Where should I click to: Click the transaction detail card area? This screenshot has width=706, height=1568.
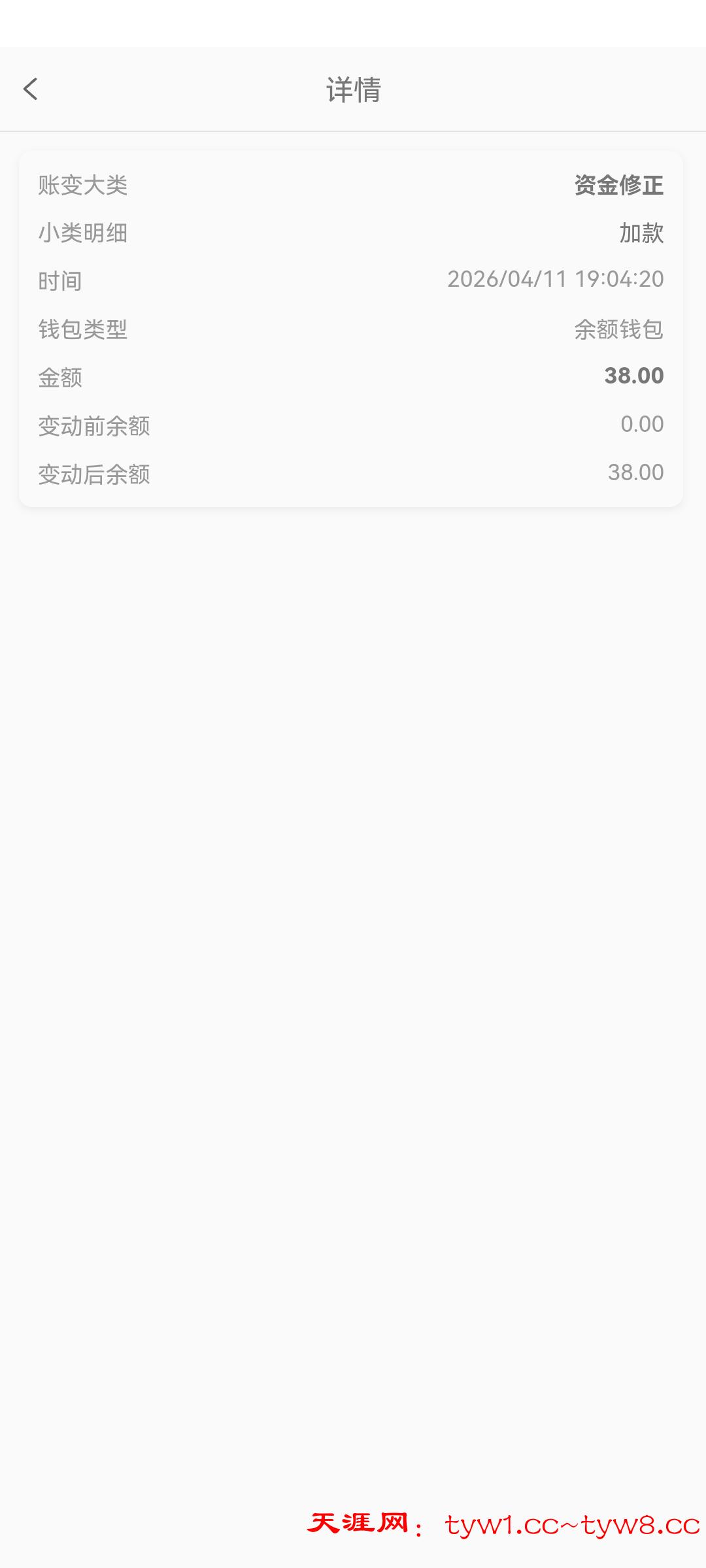(353, 327)
